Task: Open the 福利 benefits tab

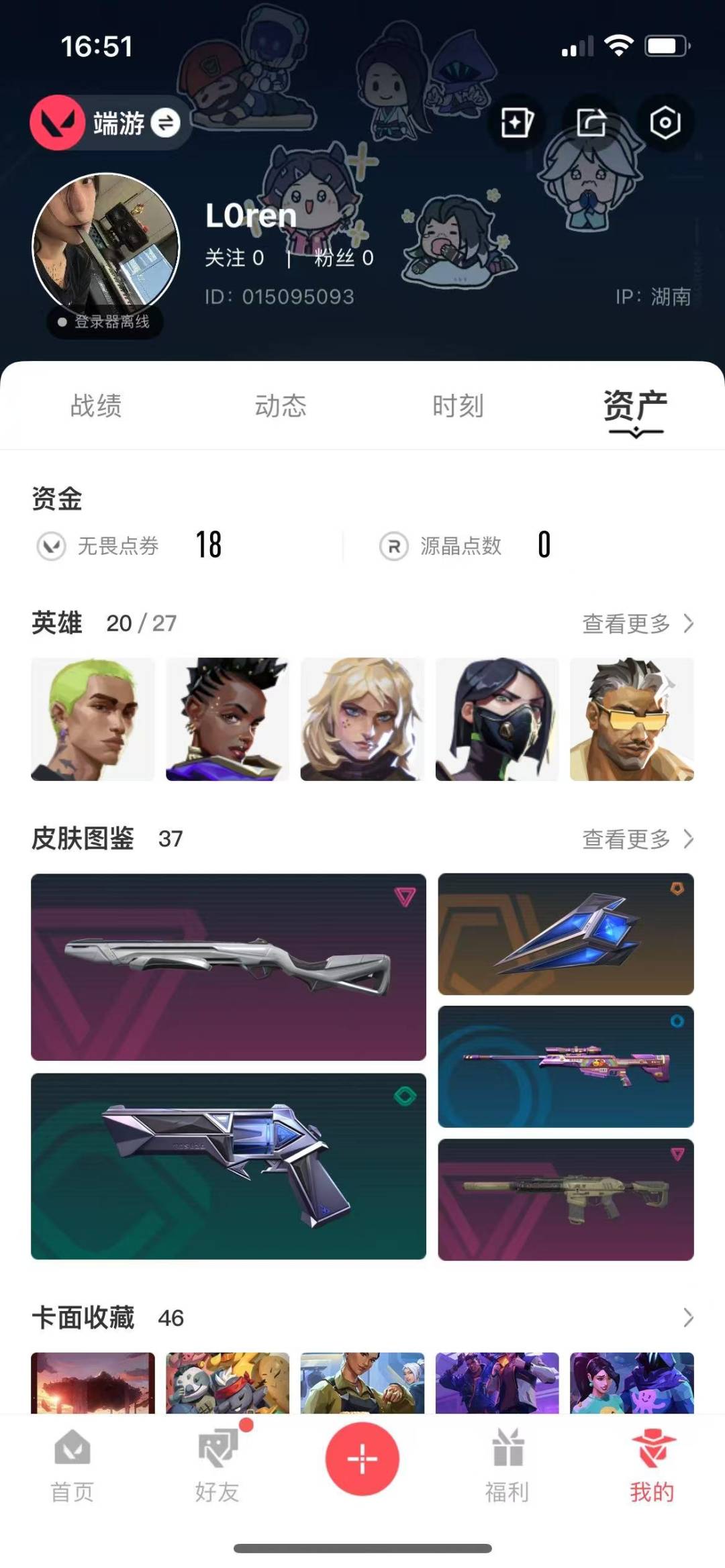Action: click(507, 1466)
